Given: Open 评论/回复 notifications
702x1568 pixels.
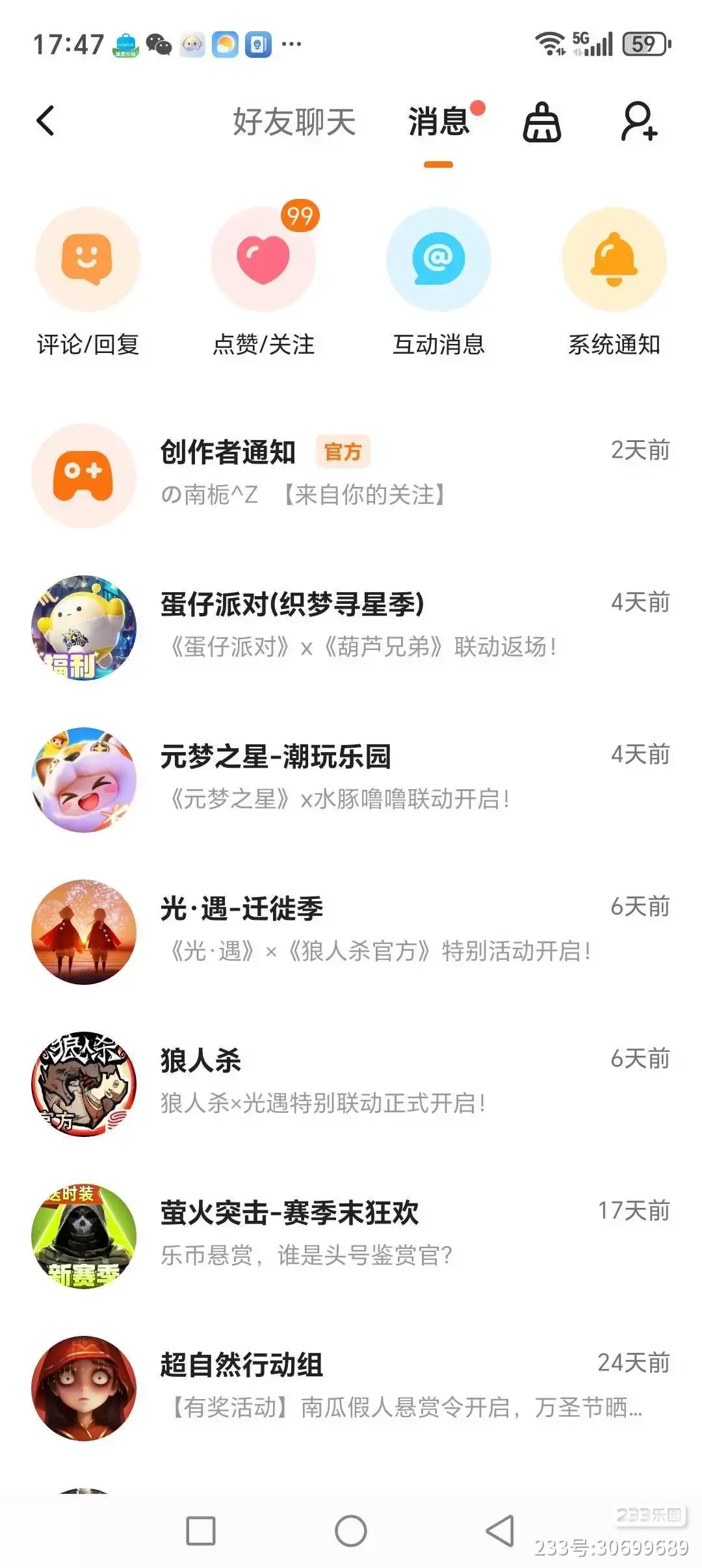Looking at the screenshot, I should pyautogui.click(x=88, y=260).
